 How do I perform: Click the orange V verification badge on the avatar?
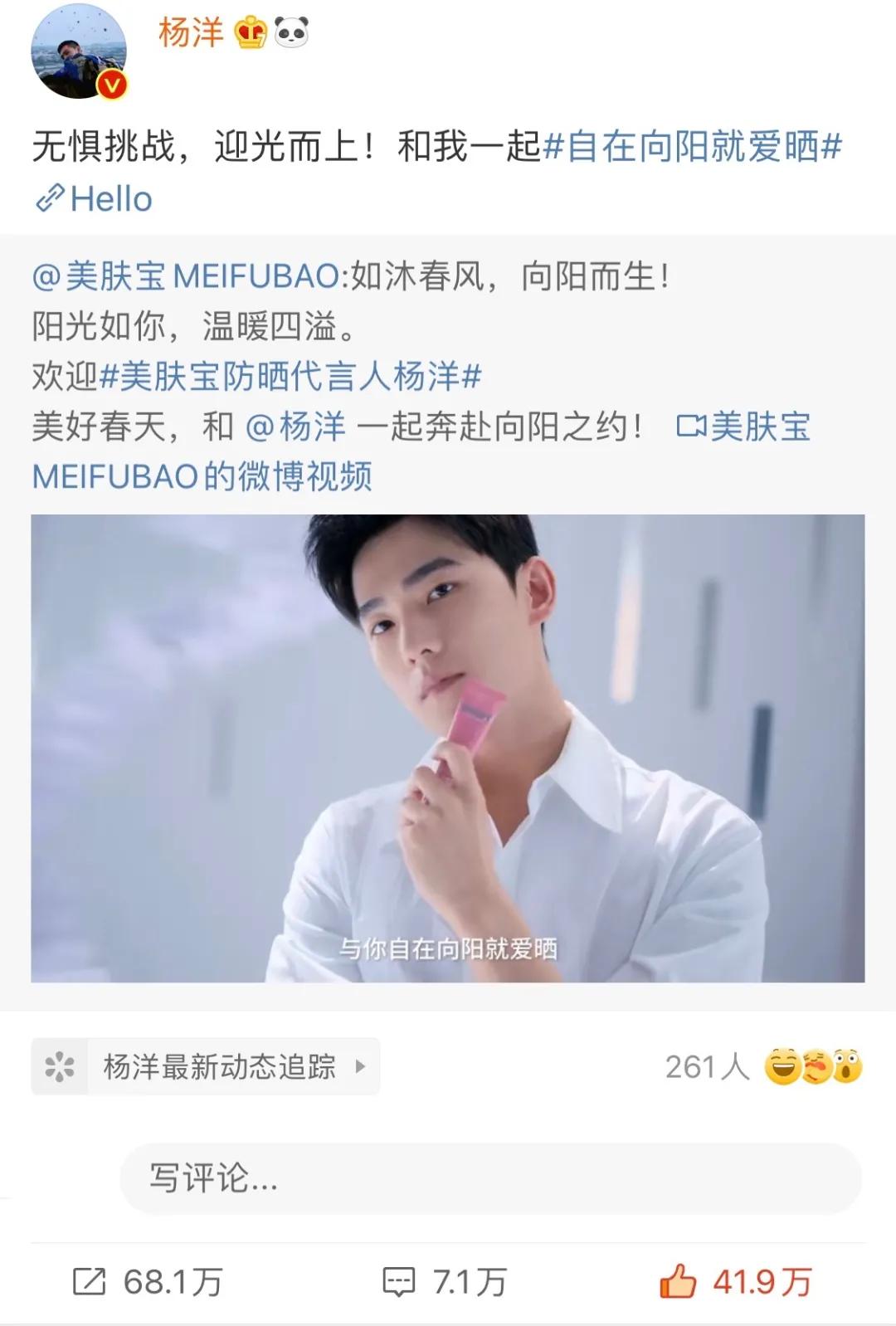110,85
